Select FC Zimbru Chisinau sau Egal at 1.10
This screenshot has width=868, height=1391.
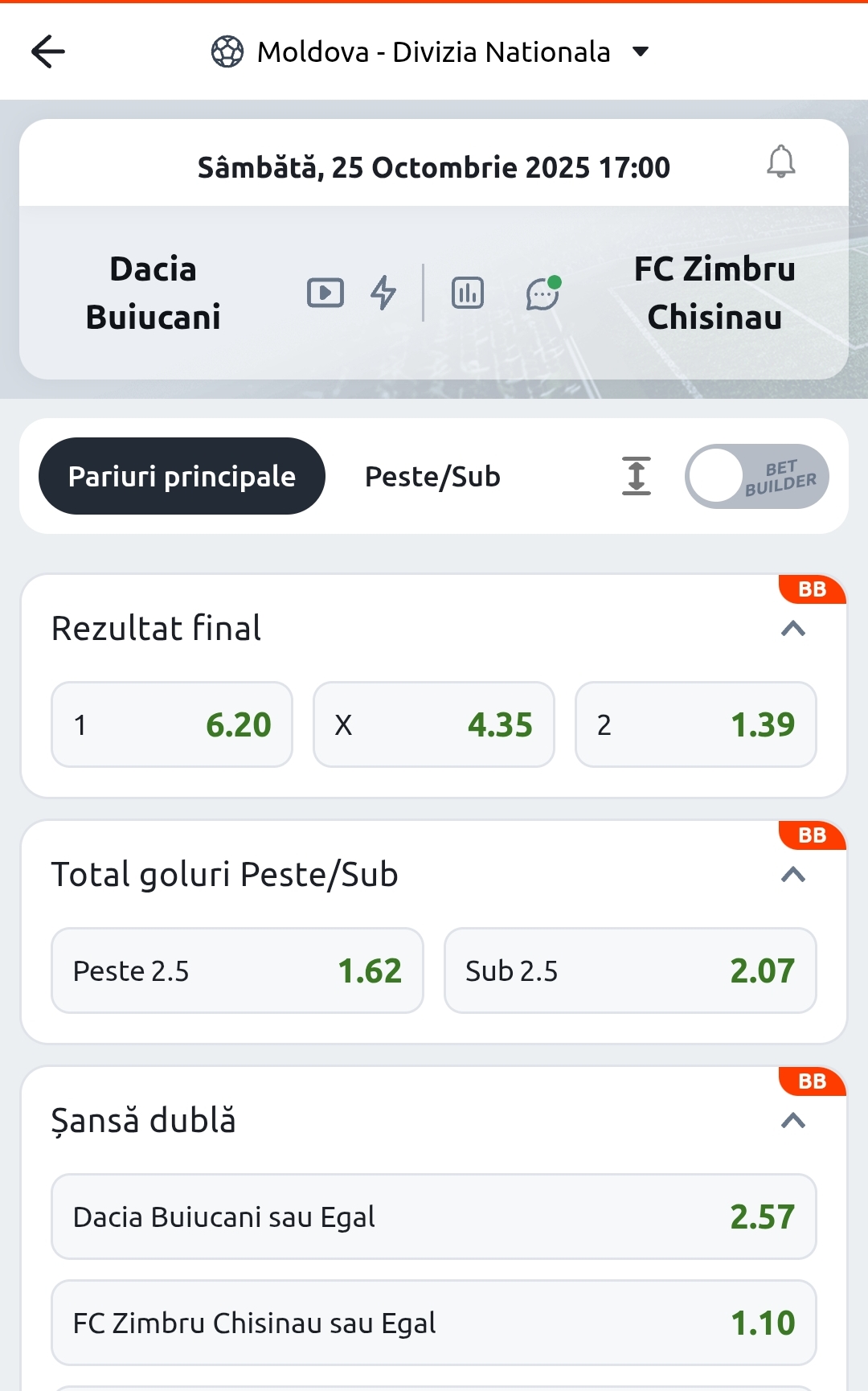click(434, 1323)
